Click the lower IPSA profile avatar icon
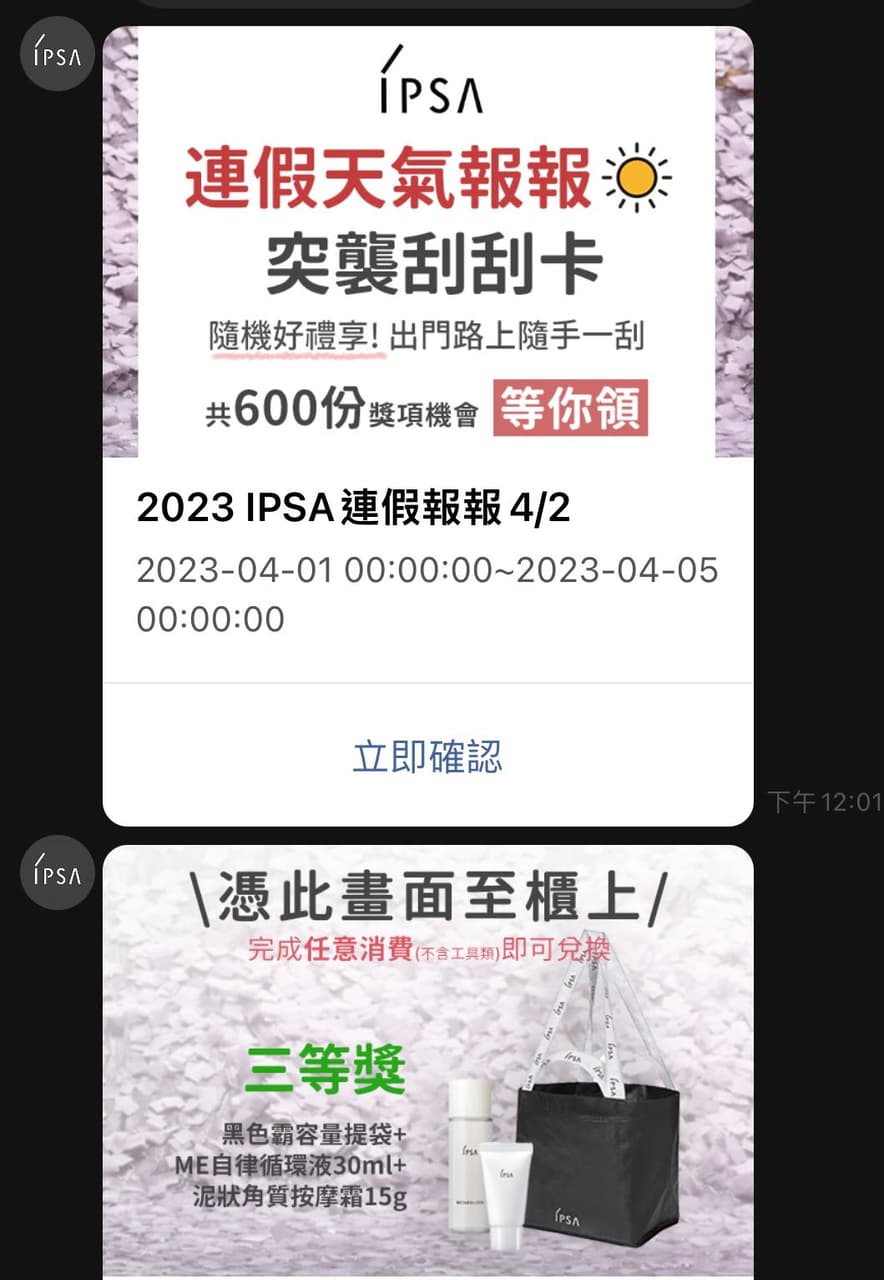The height and width of the screenshot is (1280, 884). [x=57, y=873]
